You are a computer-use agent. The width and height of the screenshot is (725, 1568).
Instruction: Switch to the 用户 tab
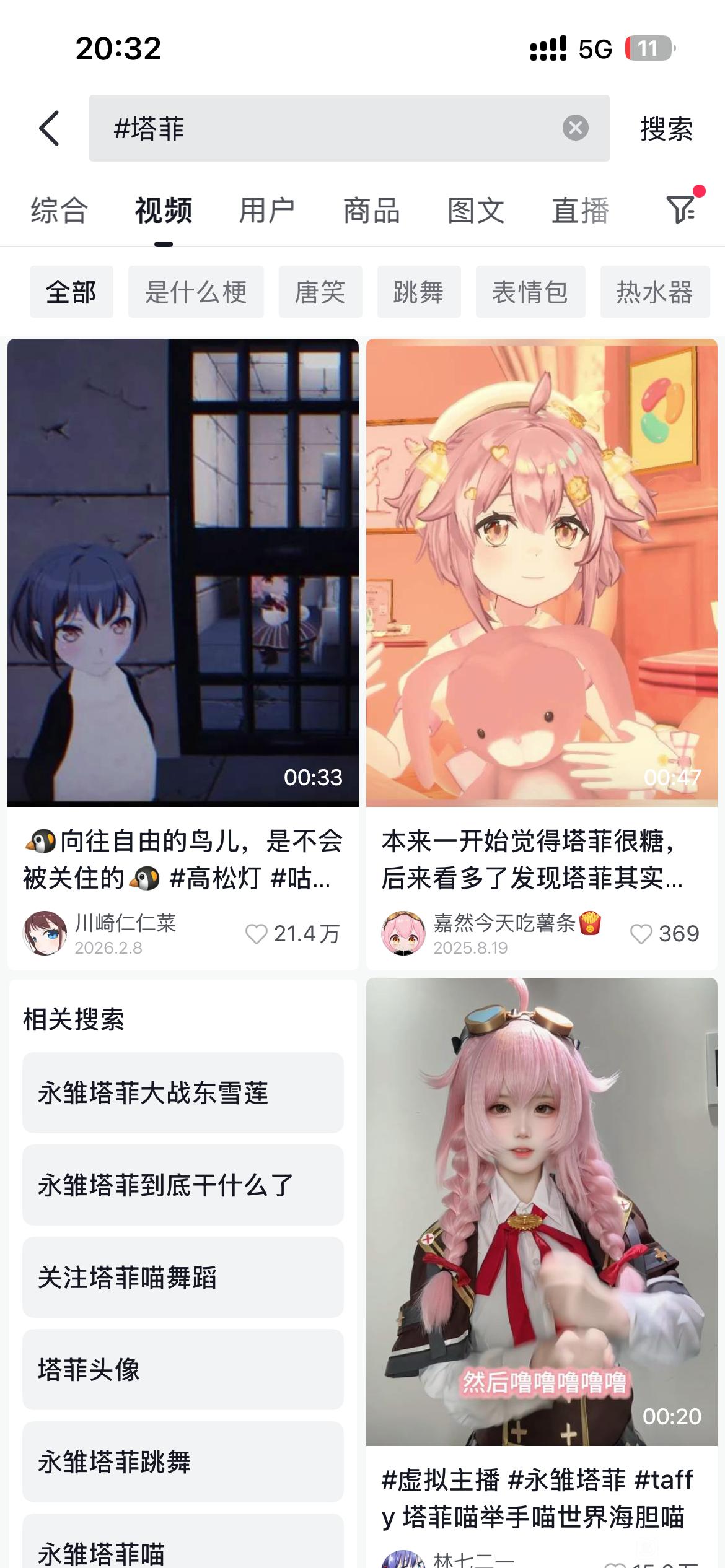267,210
